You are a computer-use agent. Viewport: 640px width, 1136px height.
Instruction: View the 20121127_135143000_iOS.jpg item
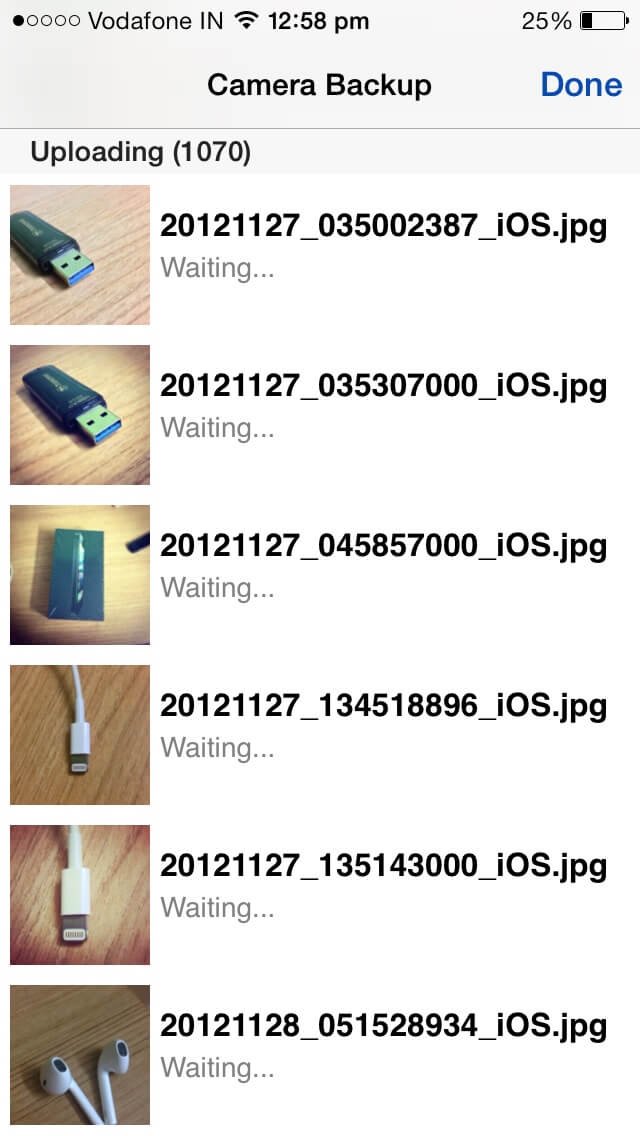pos(320,895)
